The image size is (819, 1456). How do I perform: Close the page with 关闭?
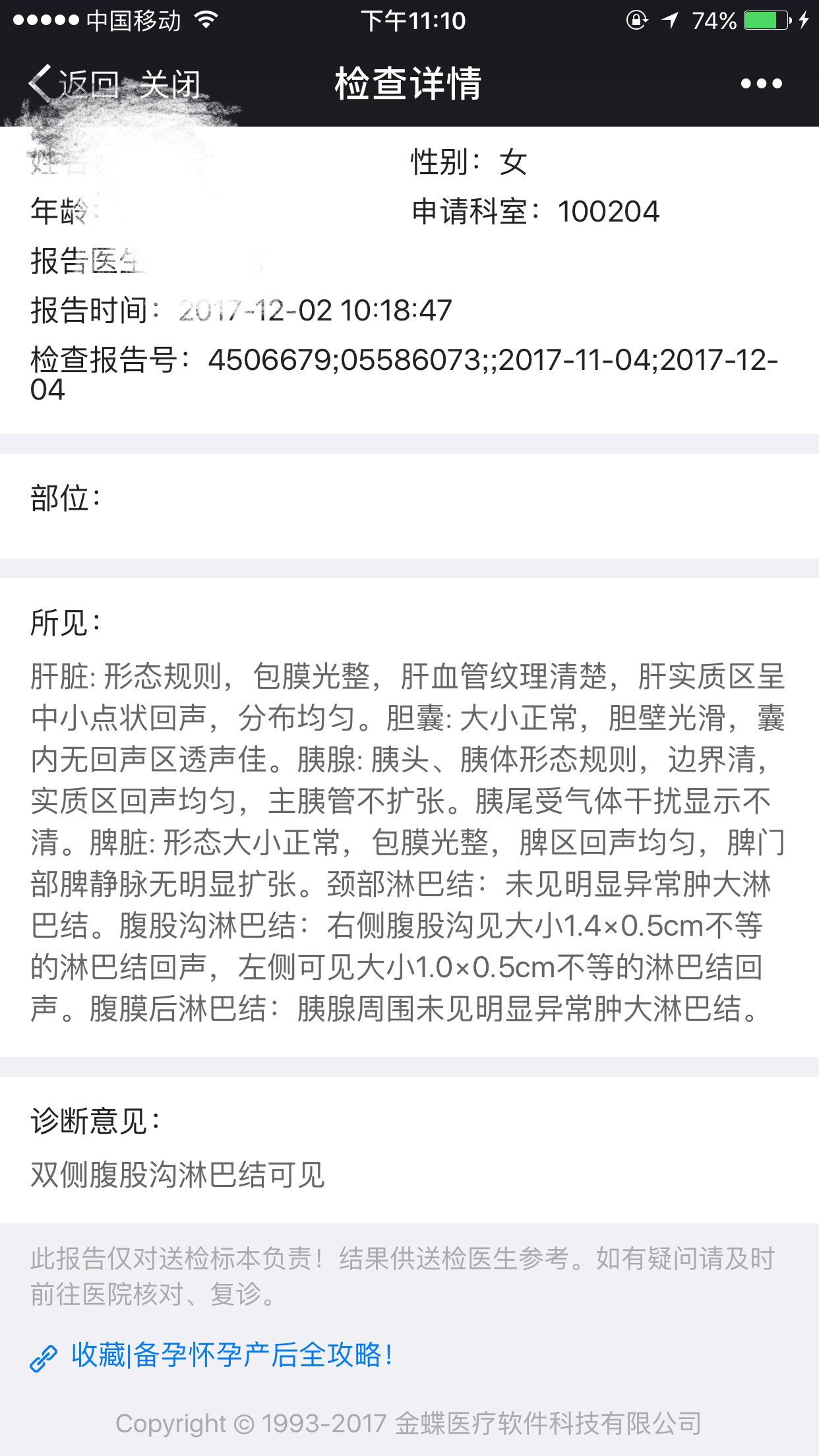coord(170,84)
